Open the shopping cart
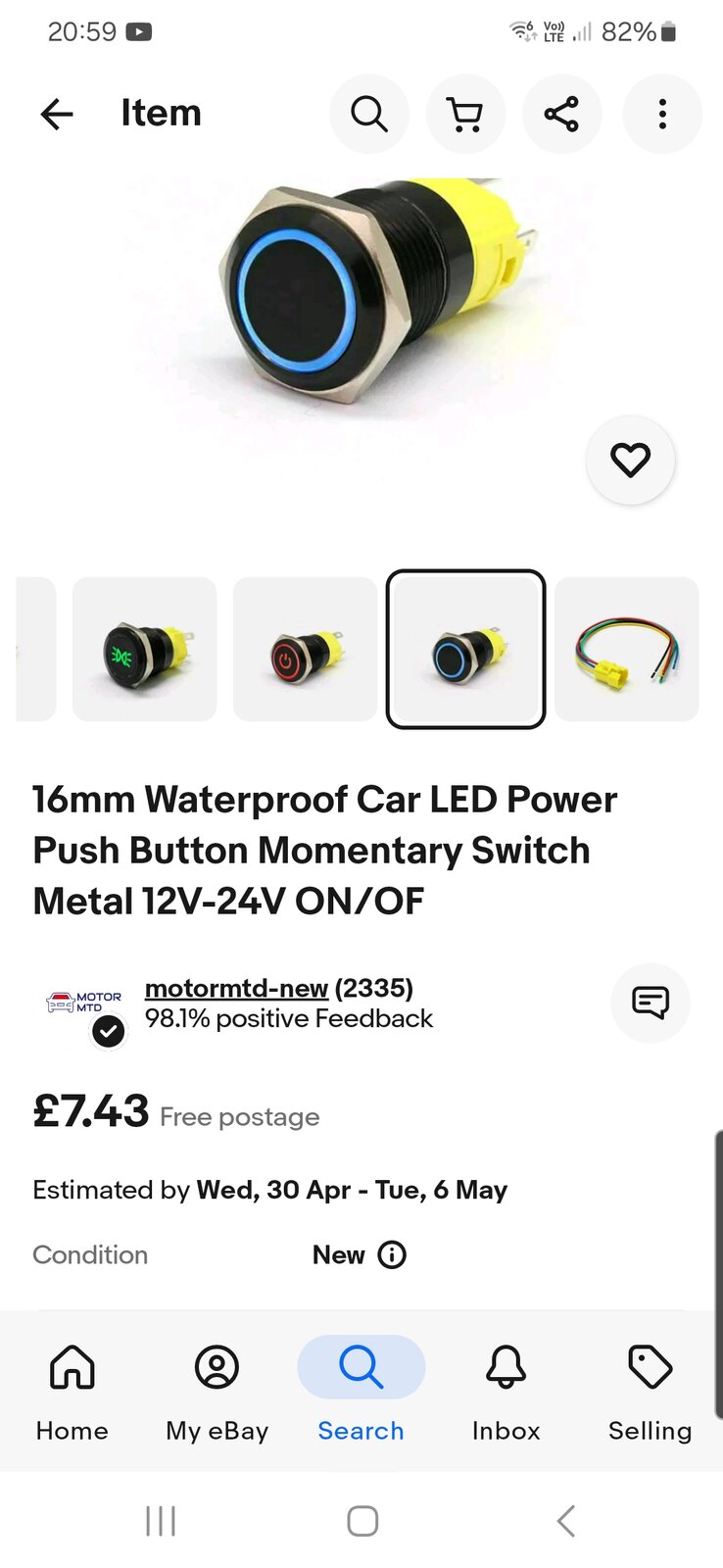This screenshot has height=1568, width=723. pyautogui.click(x=465, y=115)
